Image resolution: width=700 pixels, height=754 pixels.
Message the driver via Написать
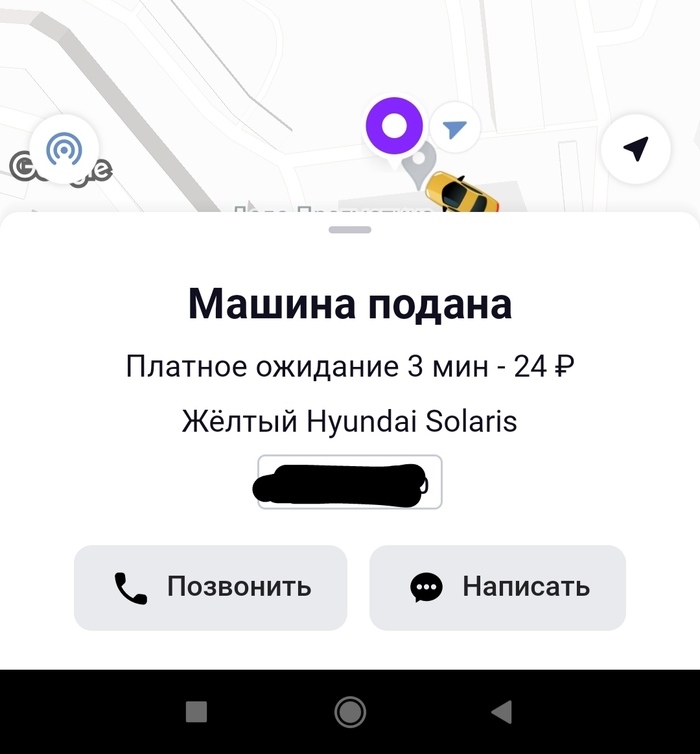pos(497,588)
